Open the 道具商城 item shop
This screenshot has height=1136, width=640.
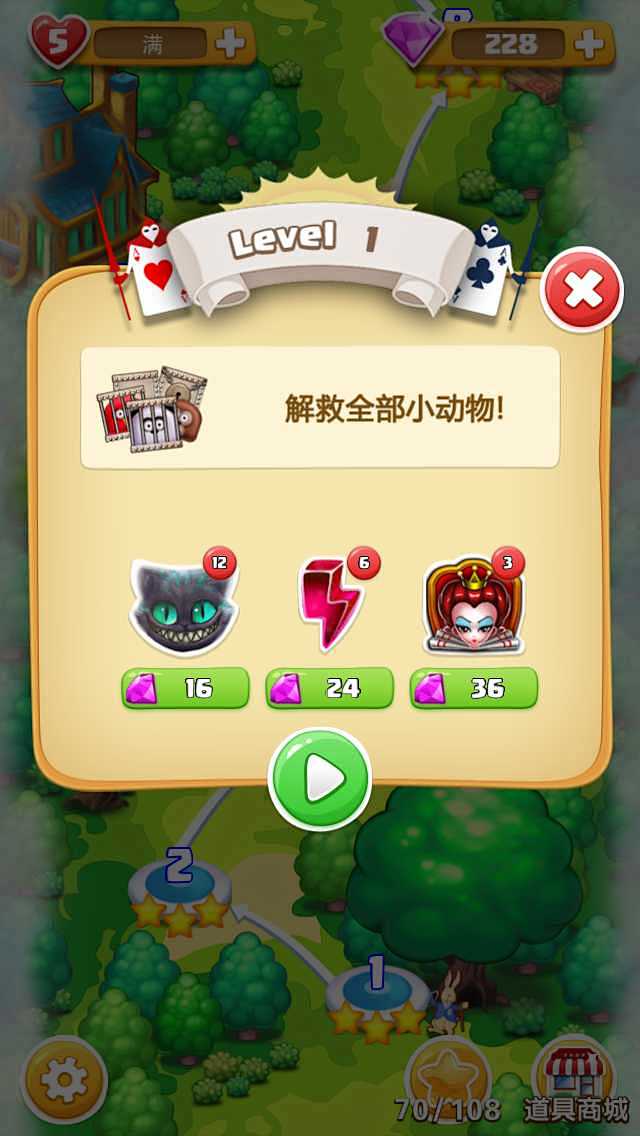574,1080
